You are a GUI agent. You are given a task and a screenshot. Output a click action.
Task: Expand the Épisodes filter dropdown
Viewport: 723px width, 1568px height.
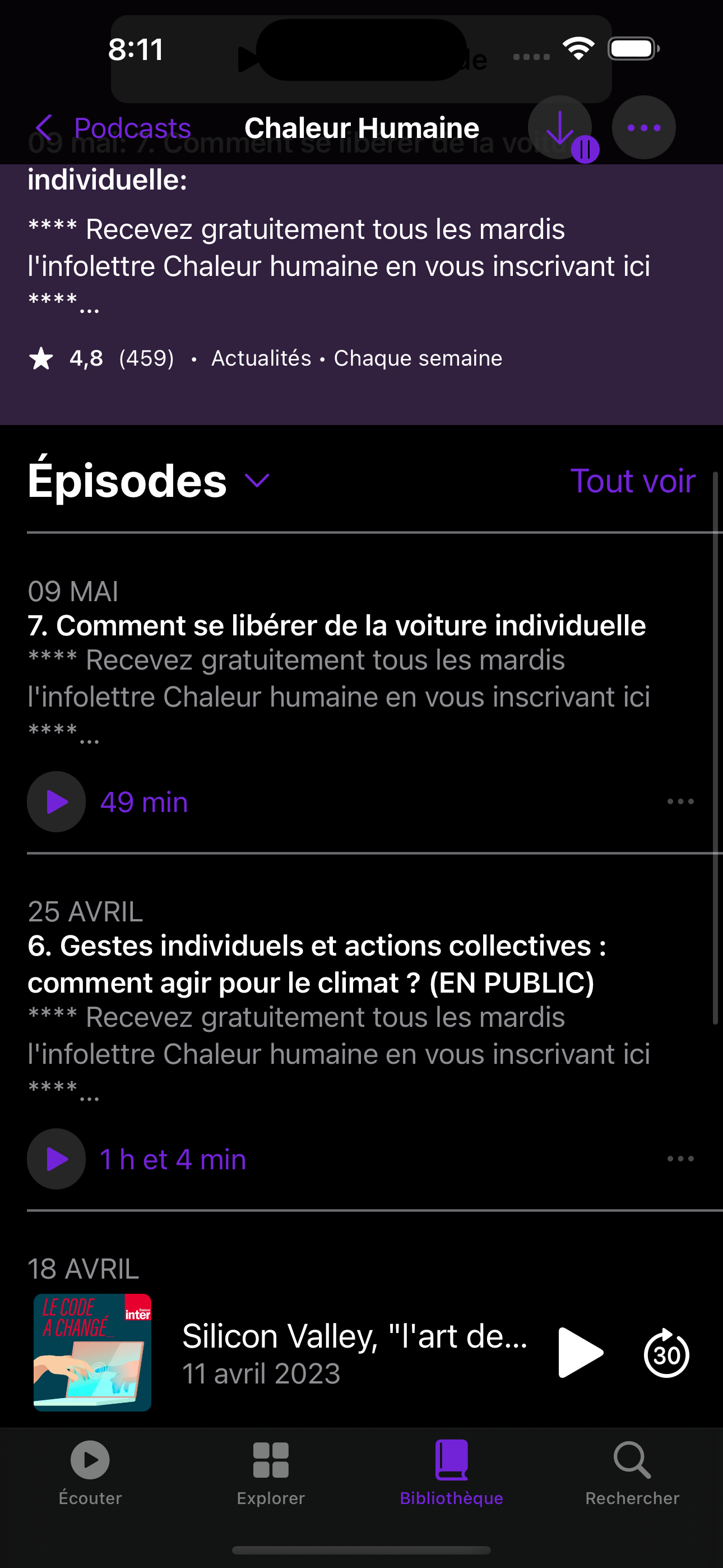pyautogui.click(x=257, y=481)
